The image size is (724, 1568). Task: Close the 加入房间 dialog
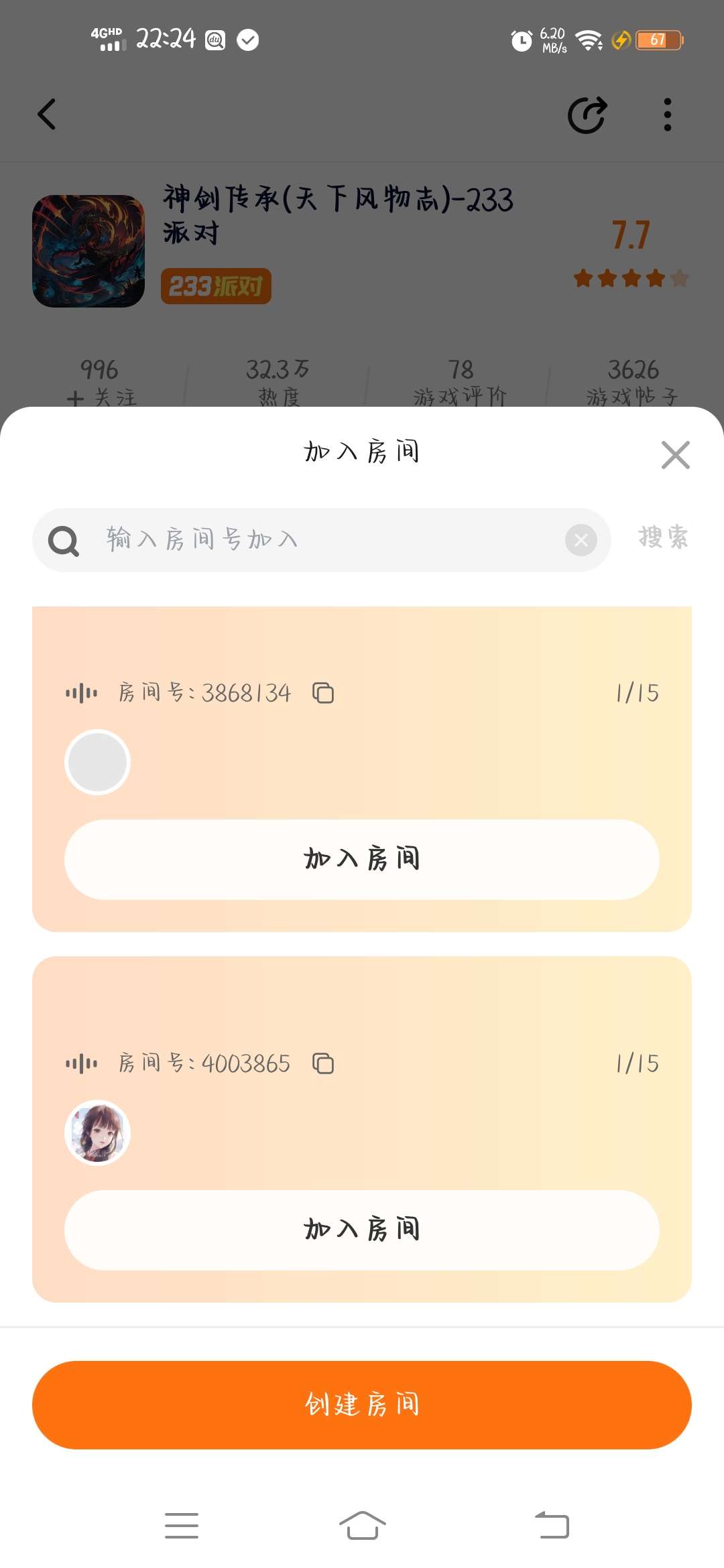(x=675, y=455)
